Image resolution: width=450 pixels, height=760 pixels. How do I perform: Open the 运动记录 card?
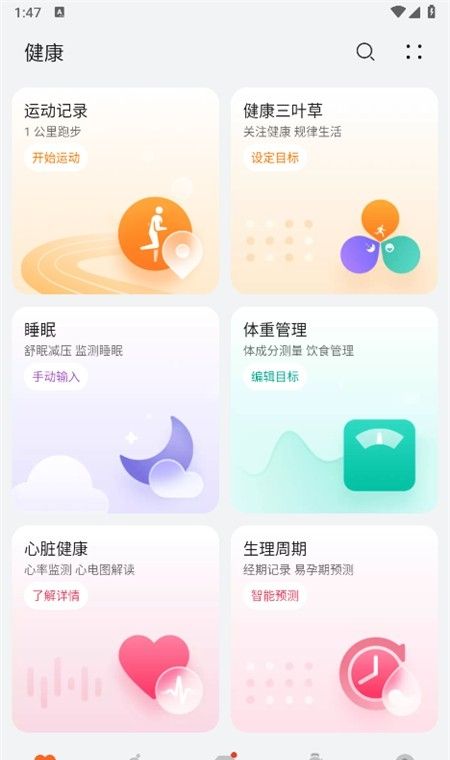[115, 191]
